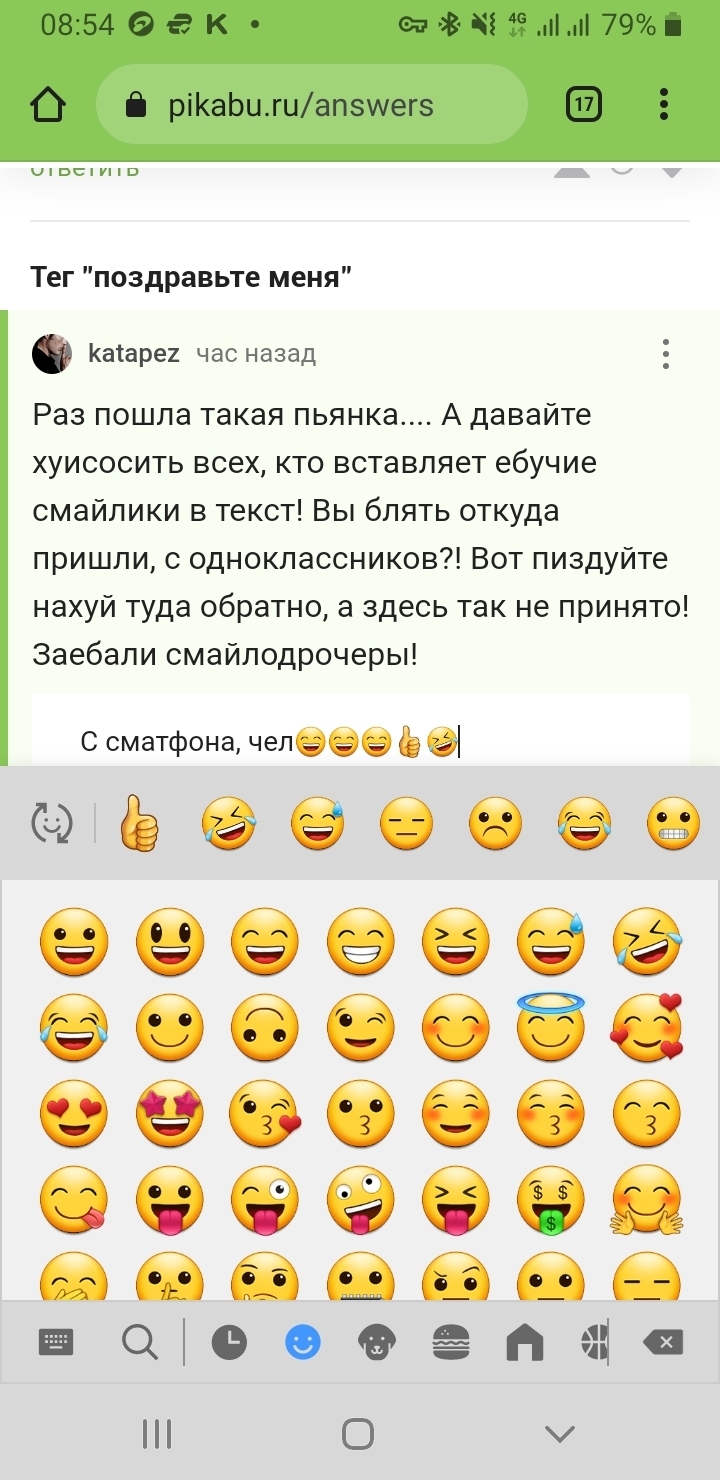Insert the halo angel face emoji
This screenshot has width=720, height=1480.
coord(550,1027)
